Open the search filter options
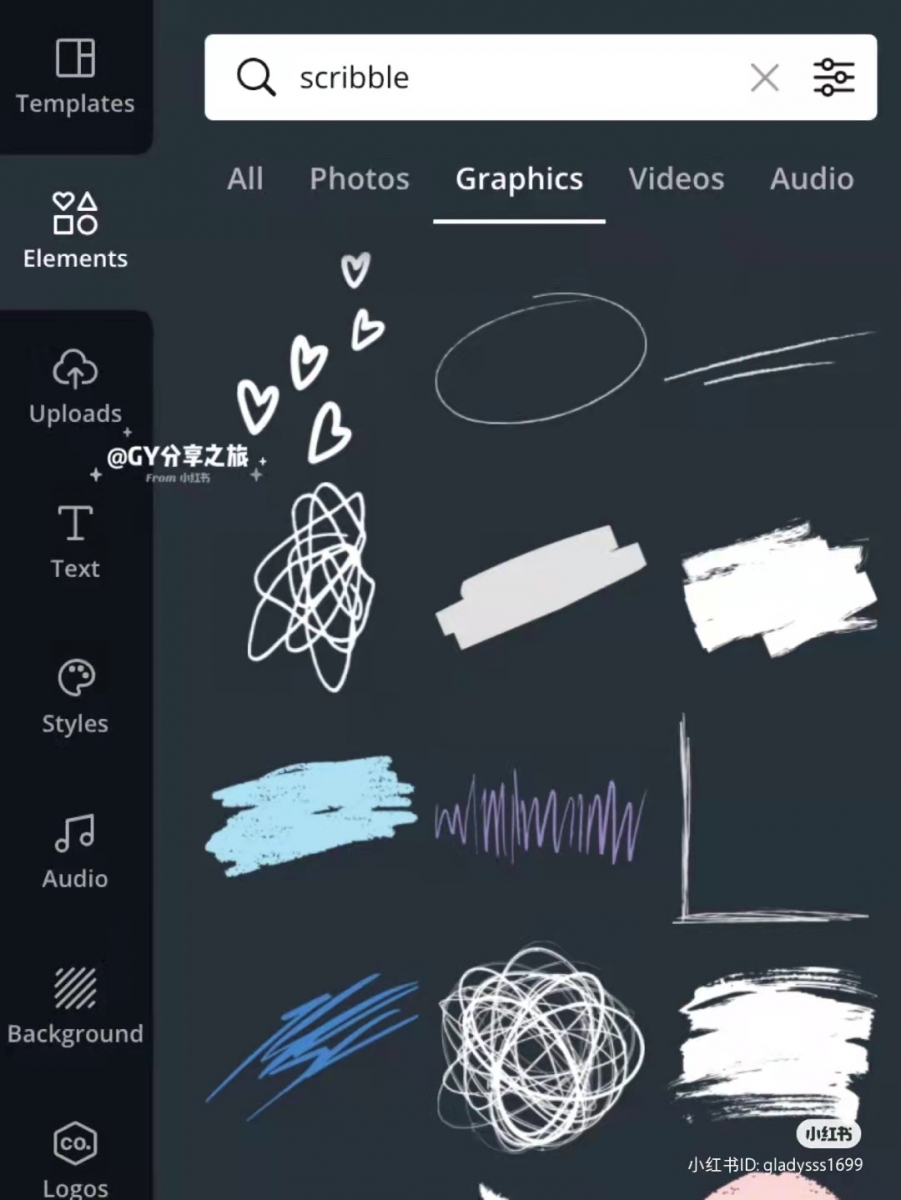901x1200 pixels. point(833,77)
